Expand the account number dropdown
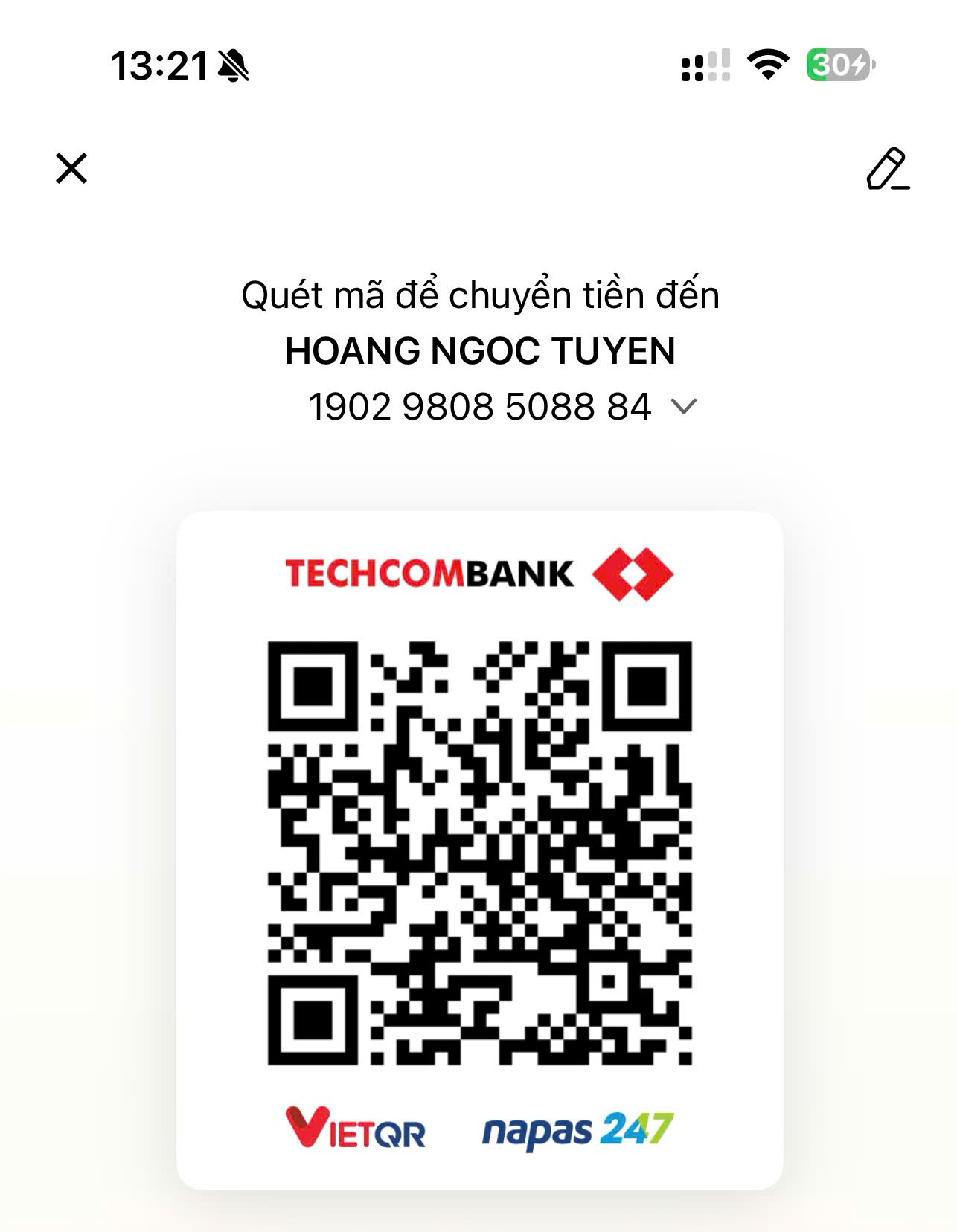Screen dimensions: 957x1232 click(682, 406)
